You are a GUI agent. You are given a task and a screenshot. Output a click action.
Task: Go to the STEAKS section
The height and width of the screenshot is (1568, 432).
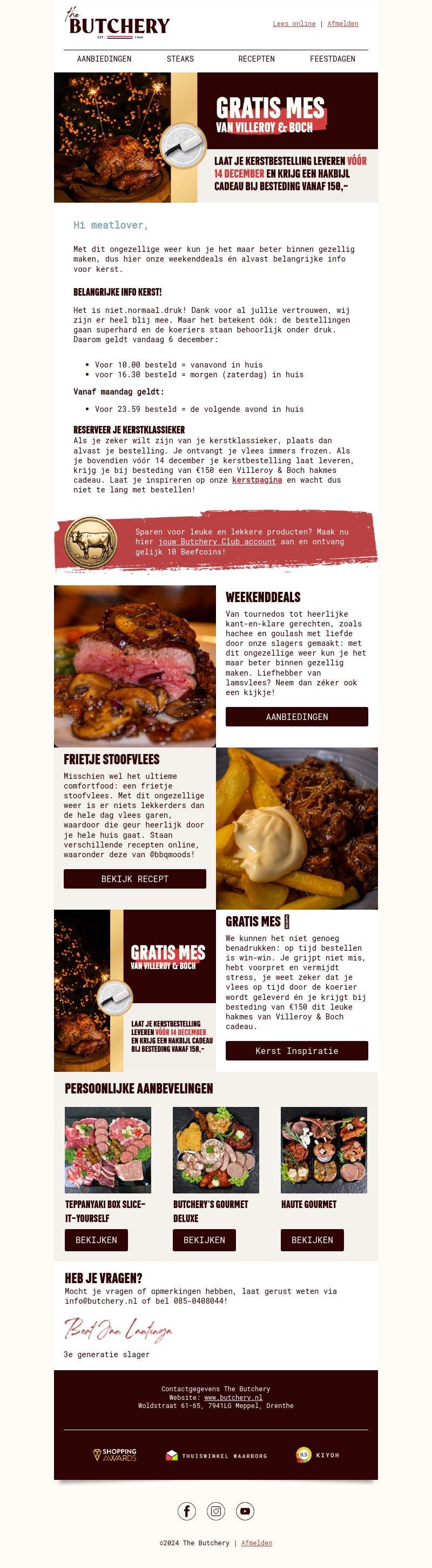[x=180, y=59]
